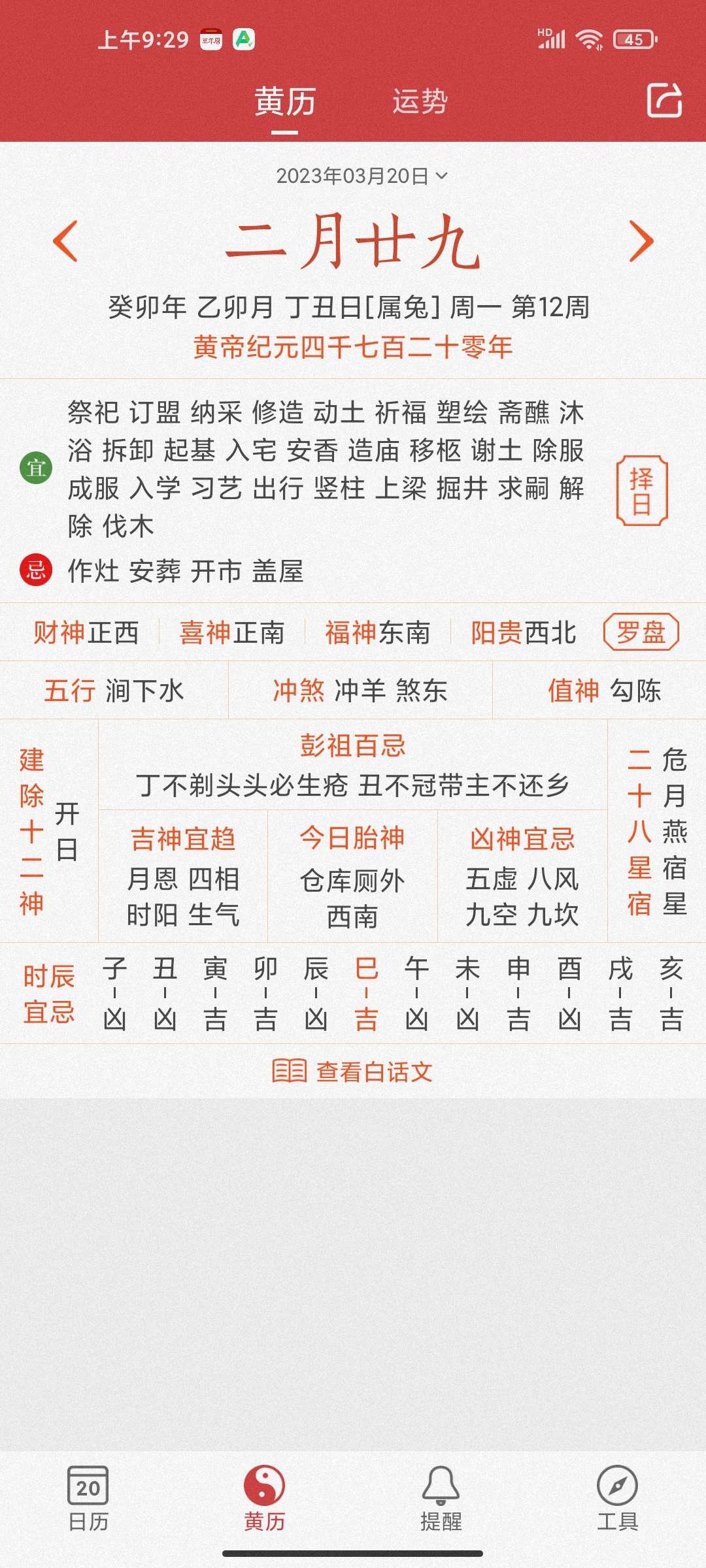View the 查看白话文 plain explanation

(x=353, y=1071)
